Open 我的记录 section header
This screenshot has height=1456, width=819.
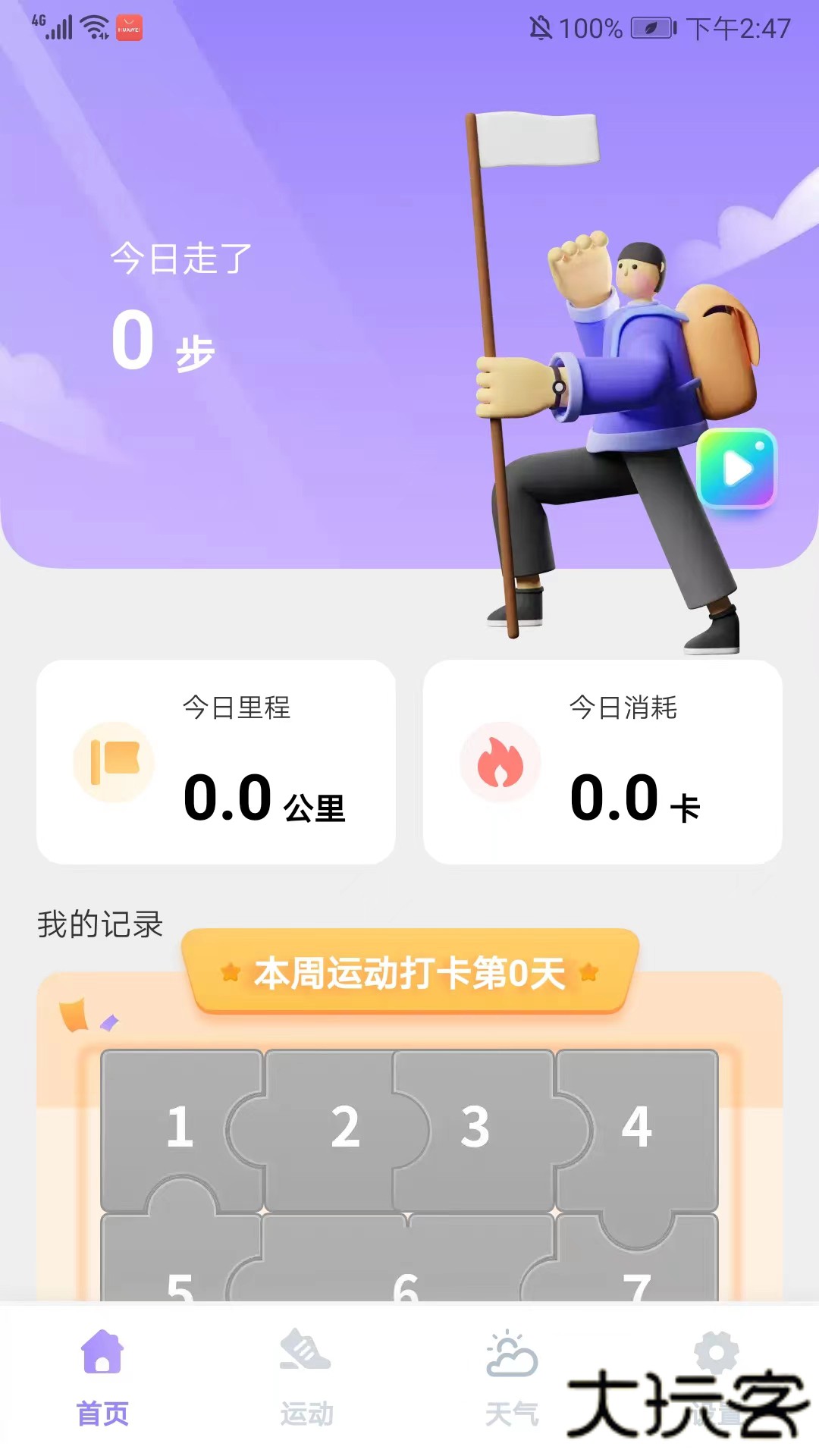(100, 921)
